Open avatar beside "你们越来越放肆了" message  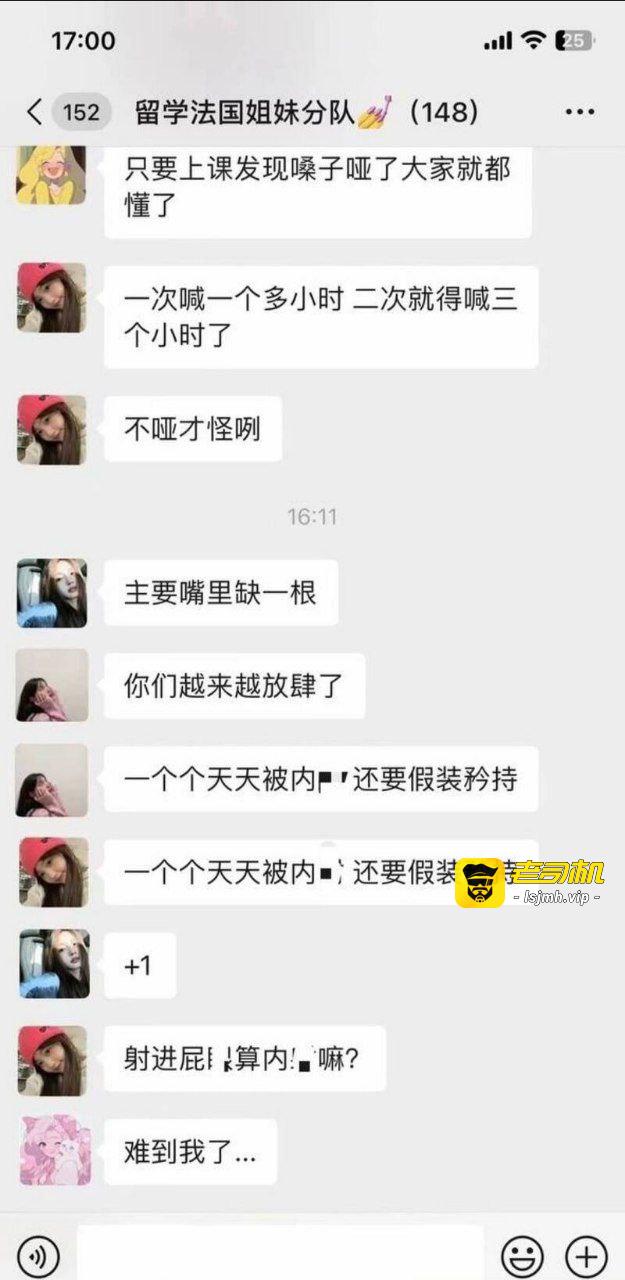pyautogui.click(x=53, y=685)
